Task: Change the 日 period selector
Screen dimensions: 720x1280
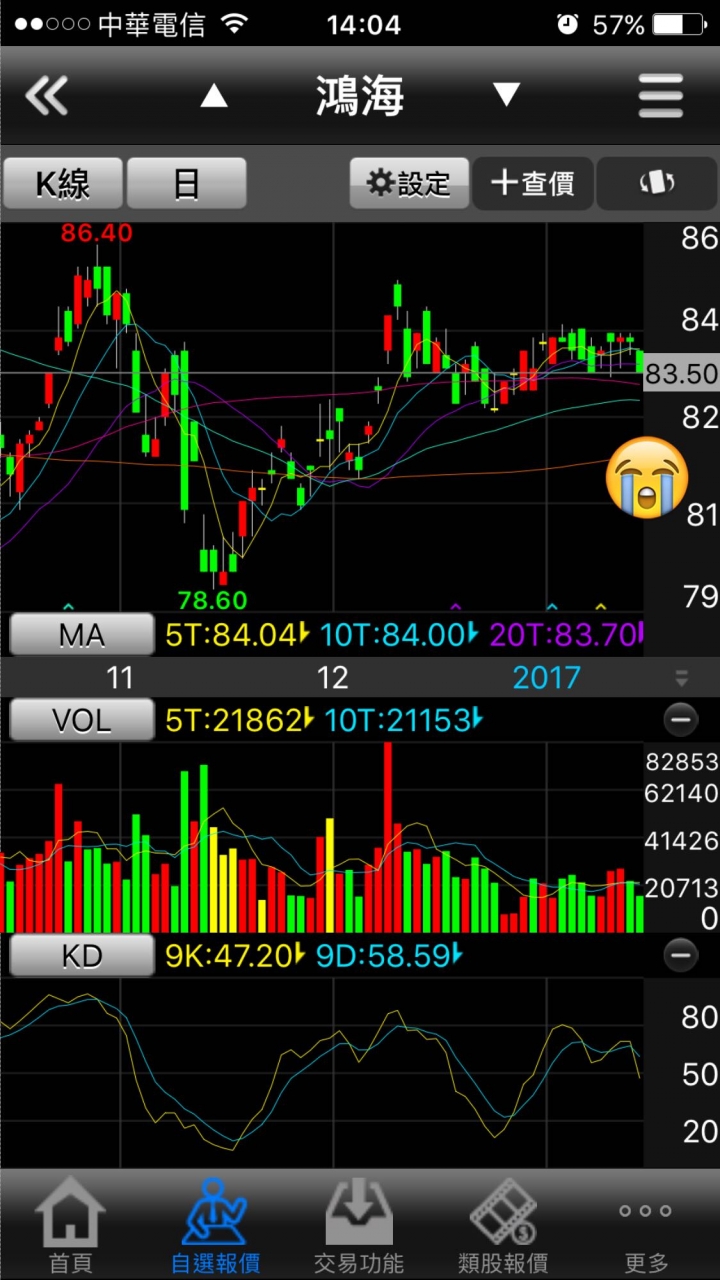Action: pos(186,184)
